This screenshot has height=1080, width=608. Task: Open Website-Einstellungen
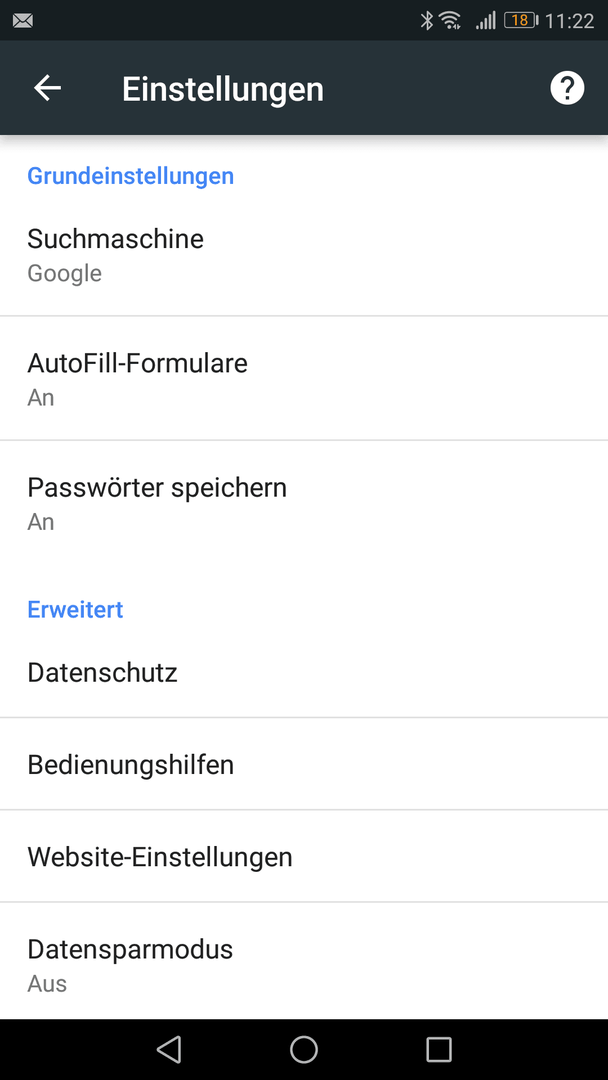click(x=304, y=856)
